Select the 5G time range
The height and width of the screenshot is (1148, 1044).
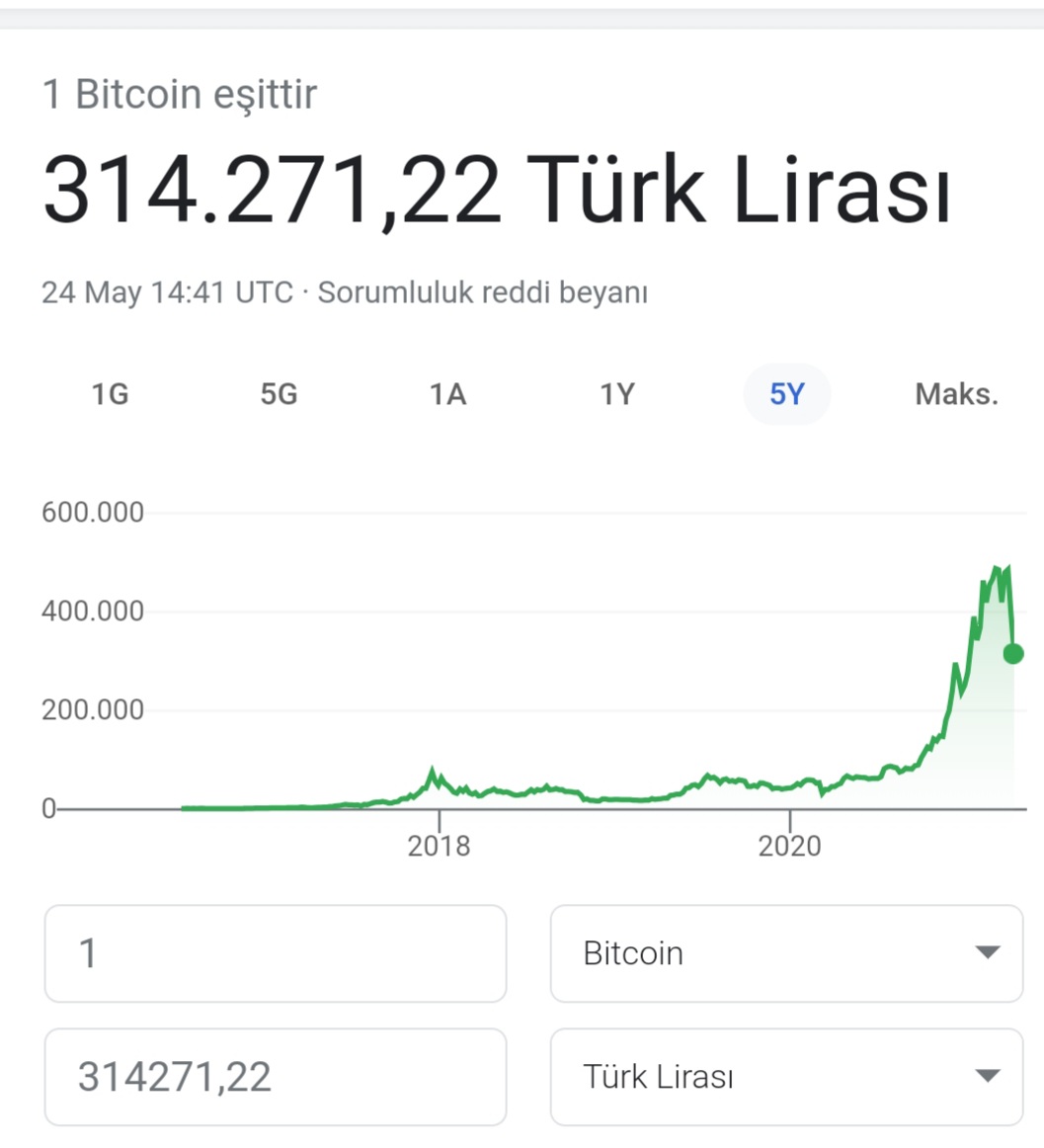(x=279, y=394)
